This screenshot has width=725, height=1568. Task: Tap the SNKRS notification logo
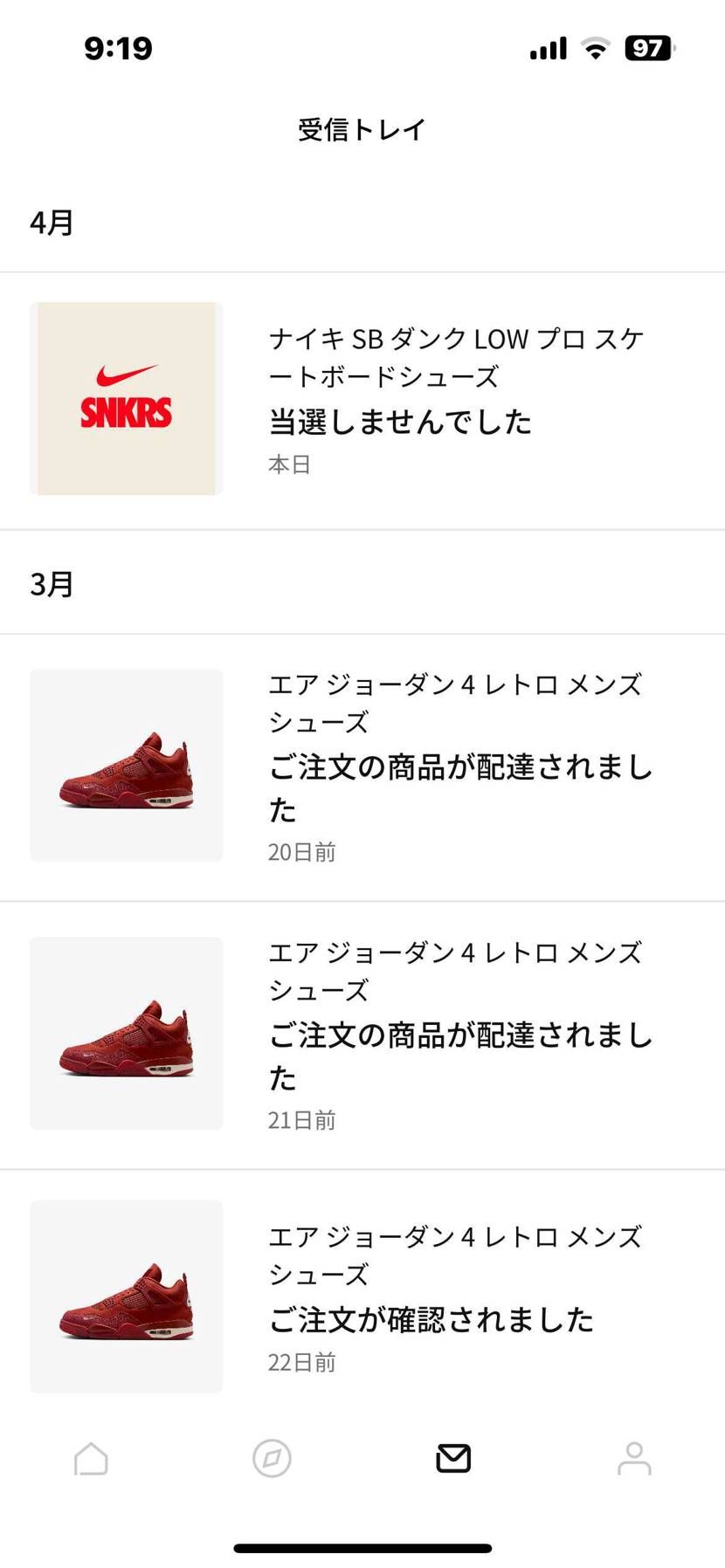(125, 397)
